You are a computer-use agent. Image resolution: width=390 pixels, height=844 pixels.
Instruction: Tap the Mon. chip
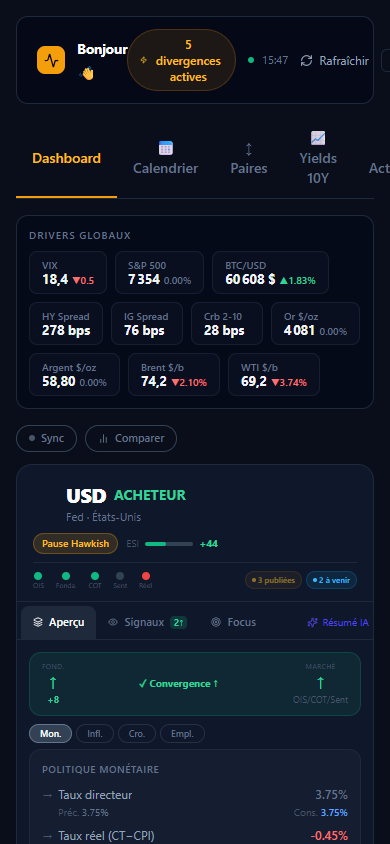pyautogui.click(x=51, y=734)
